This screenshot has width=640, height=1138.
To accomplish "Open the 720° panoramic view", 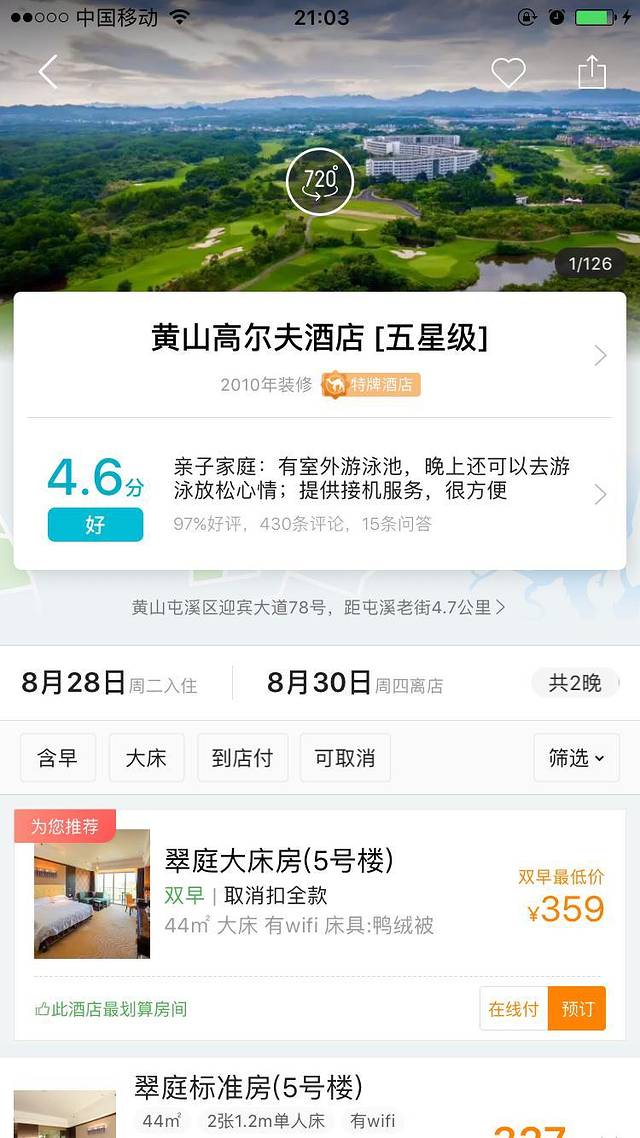I will (x=319, y=181).
